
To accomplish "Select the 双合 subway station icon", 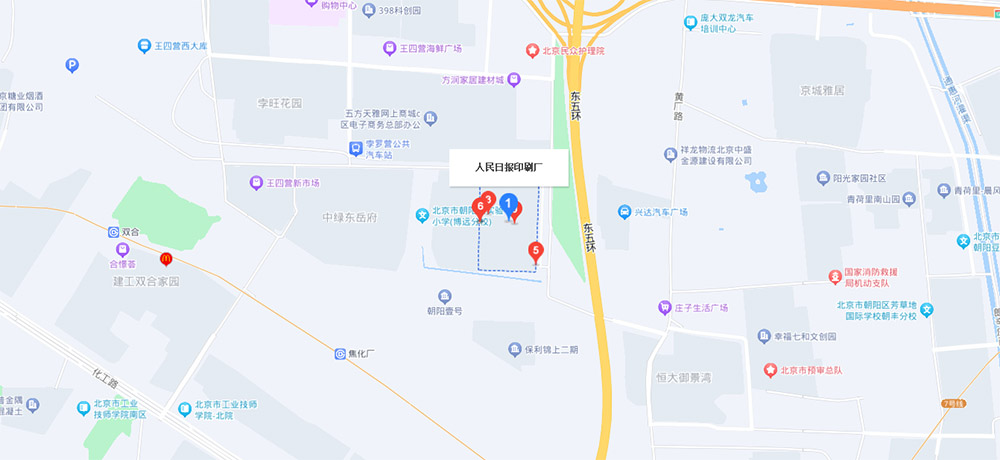I will [x=113, y=231].
